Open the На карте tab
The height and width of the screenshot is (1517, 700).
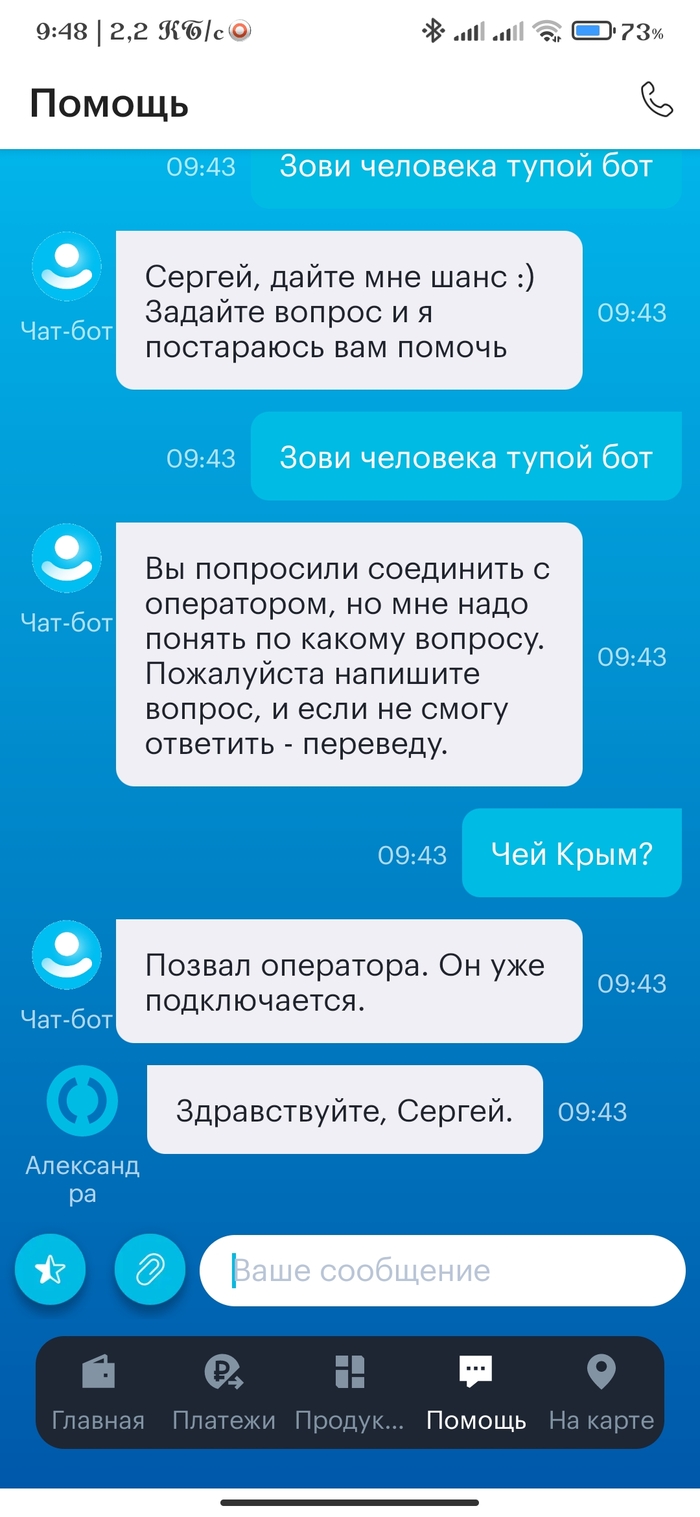(x=601, y=1392)
